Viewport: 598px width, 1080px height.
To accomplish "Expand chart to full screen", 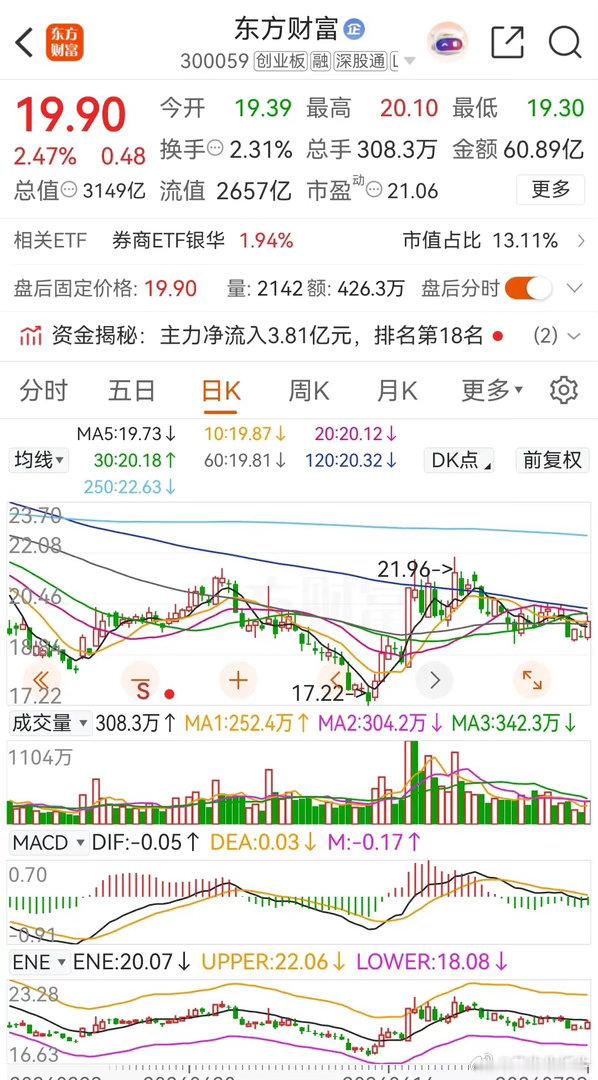I will pyautogui.click(x=533, y=681).
